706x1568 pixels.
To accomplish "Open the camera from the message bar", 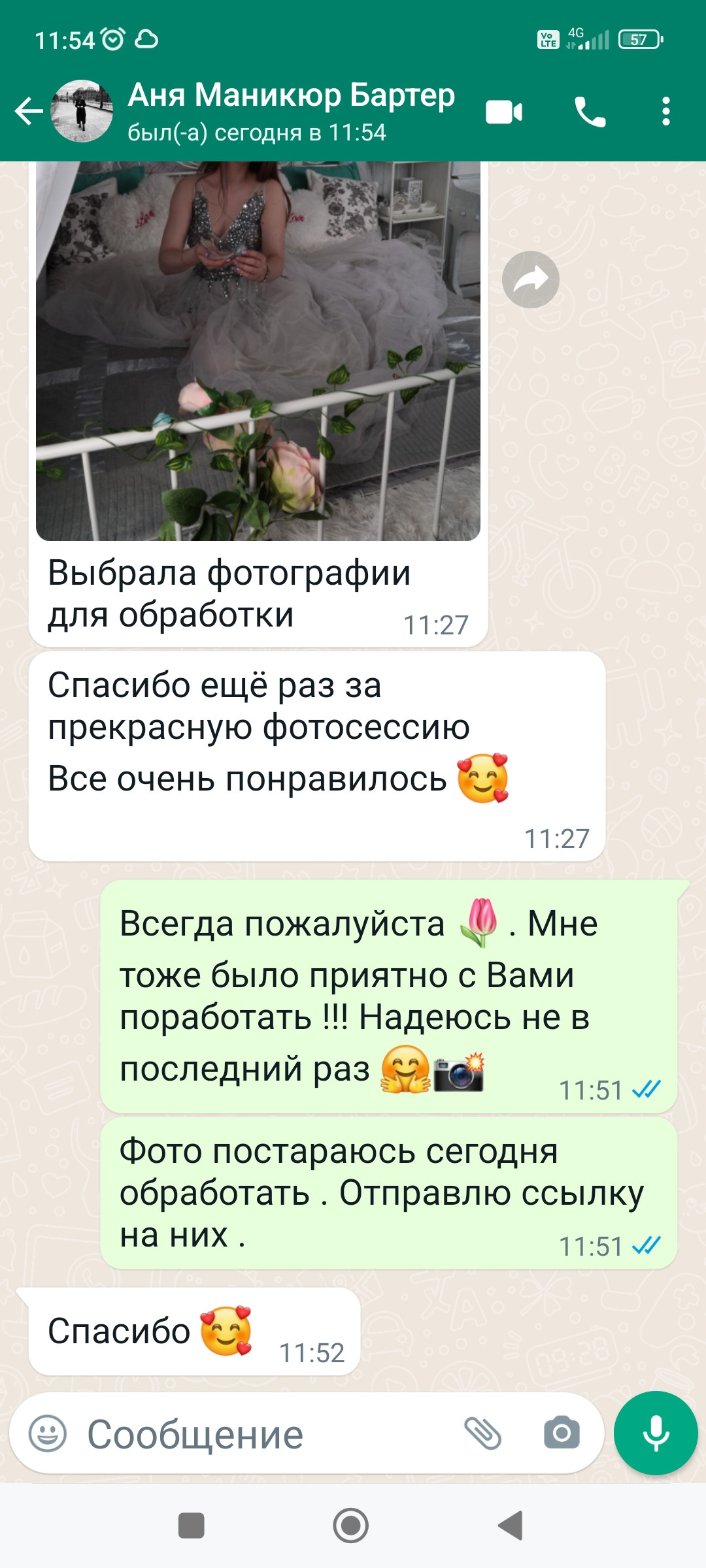I will (x=562, y=1433).
